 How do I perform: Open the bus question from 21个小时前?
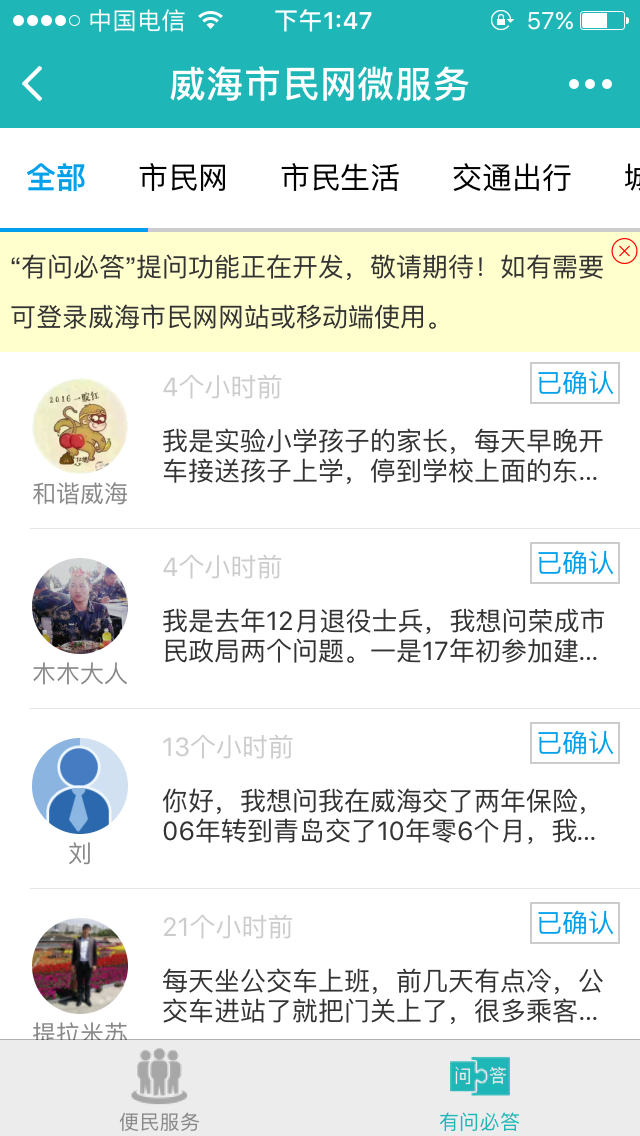point(382,996)
